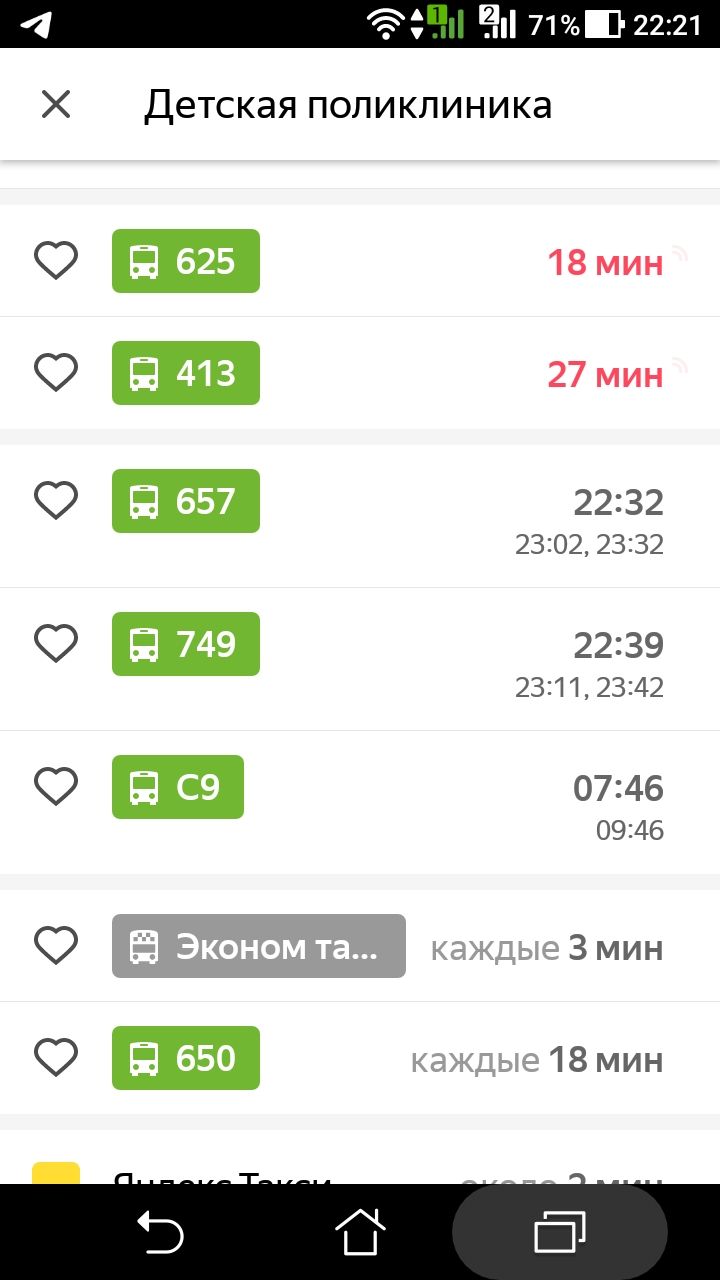The image size is (720, 1280).
Task: Favorite bus route С9
Action: tap(56, 786)
